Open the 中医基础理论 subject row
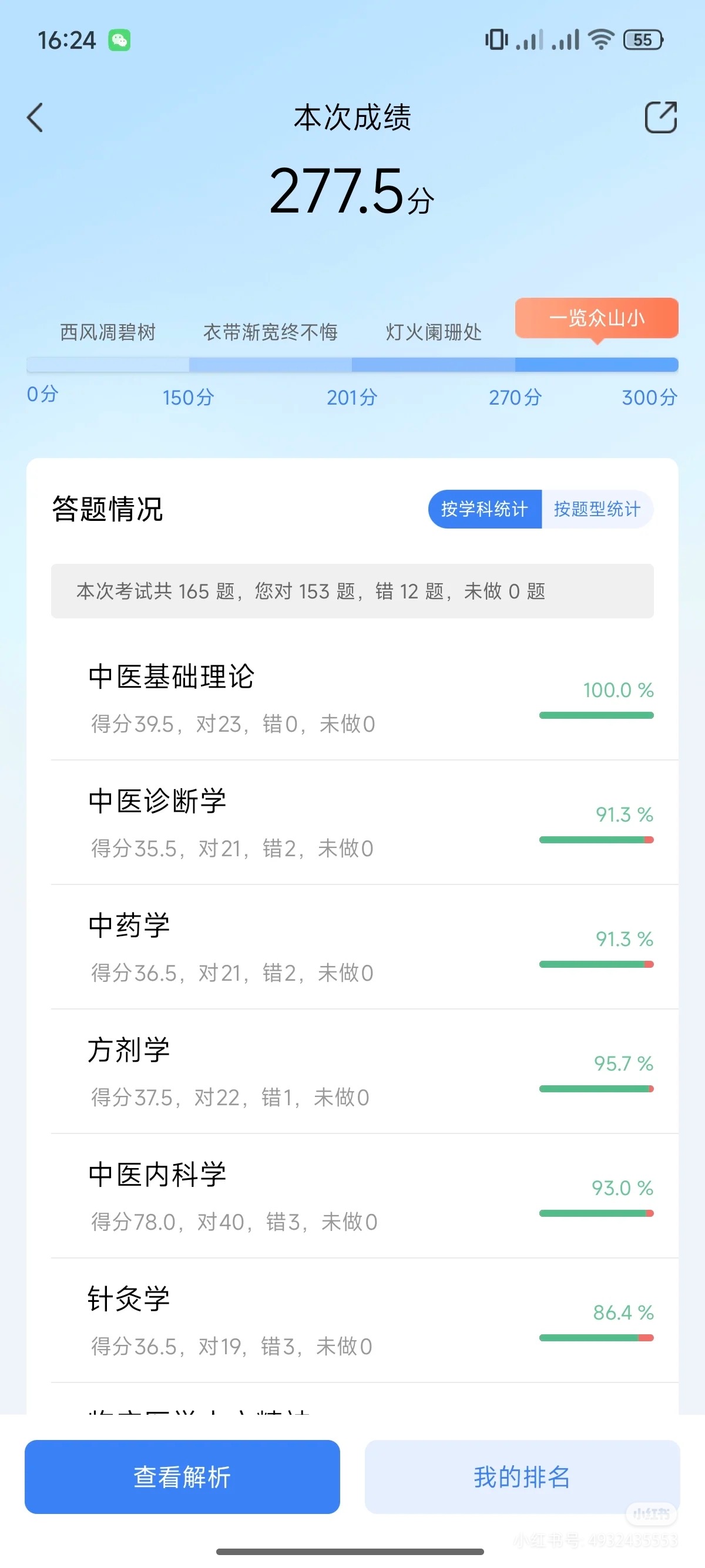Image resolution: width=705 pixels, height=1568 pixels. click(364, 698)
